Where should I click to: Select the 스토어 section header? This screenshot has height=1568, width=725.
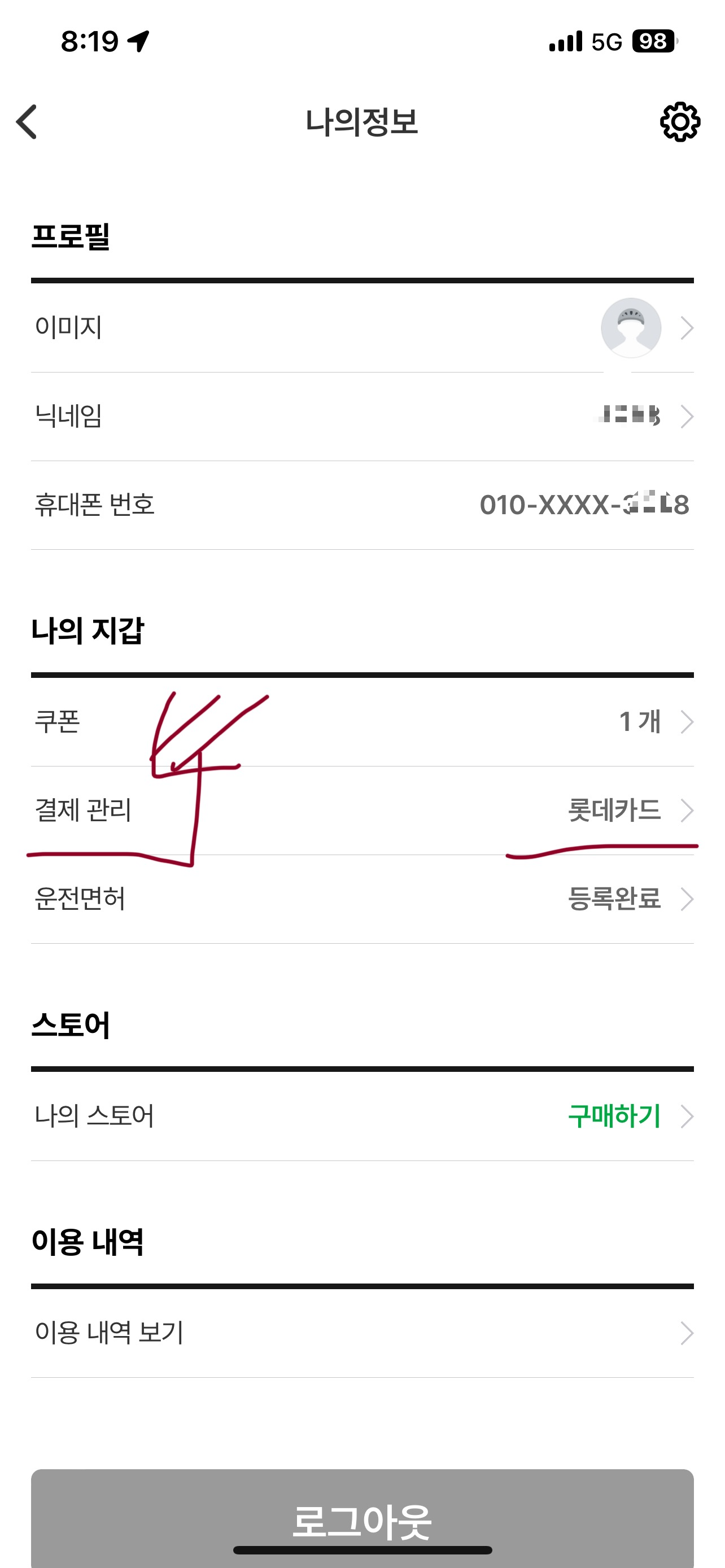coord(70,1027)
